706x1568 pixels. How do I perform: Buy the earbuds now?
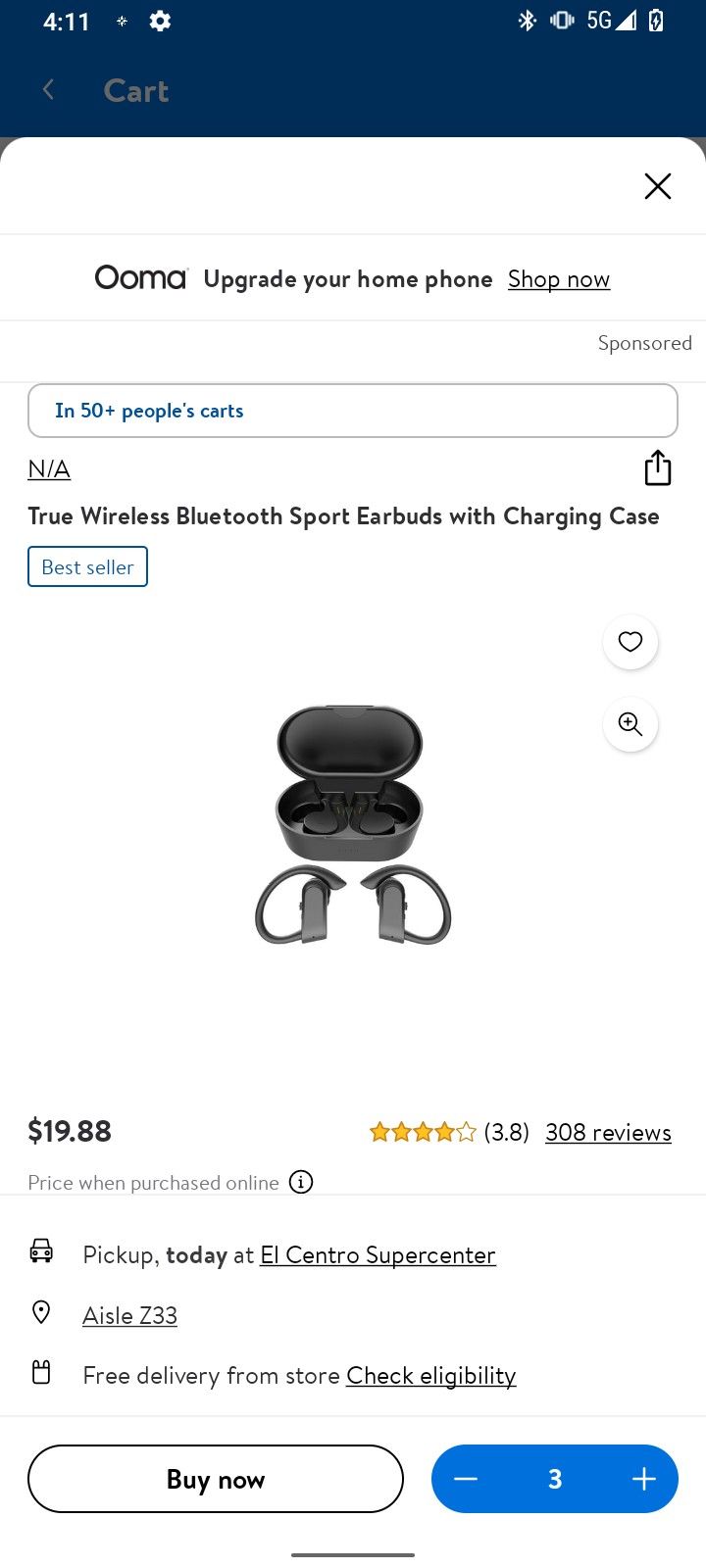tap(216, 1479)
